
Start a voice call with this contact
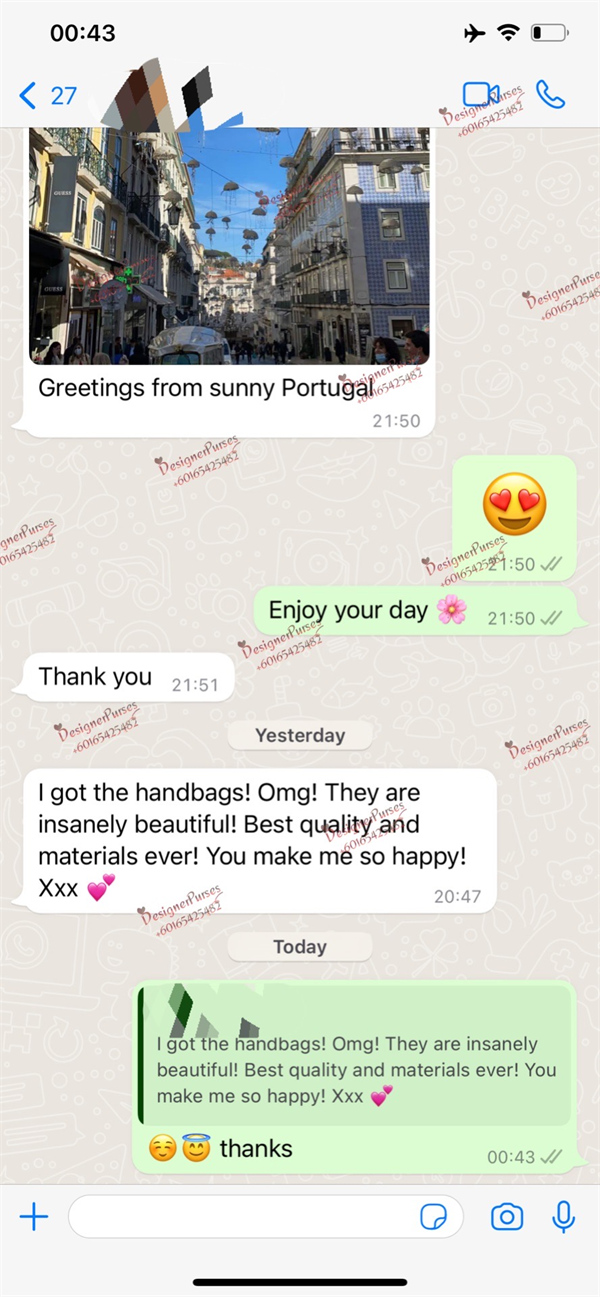click(550, 95)
